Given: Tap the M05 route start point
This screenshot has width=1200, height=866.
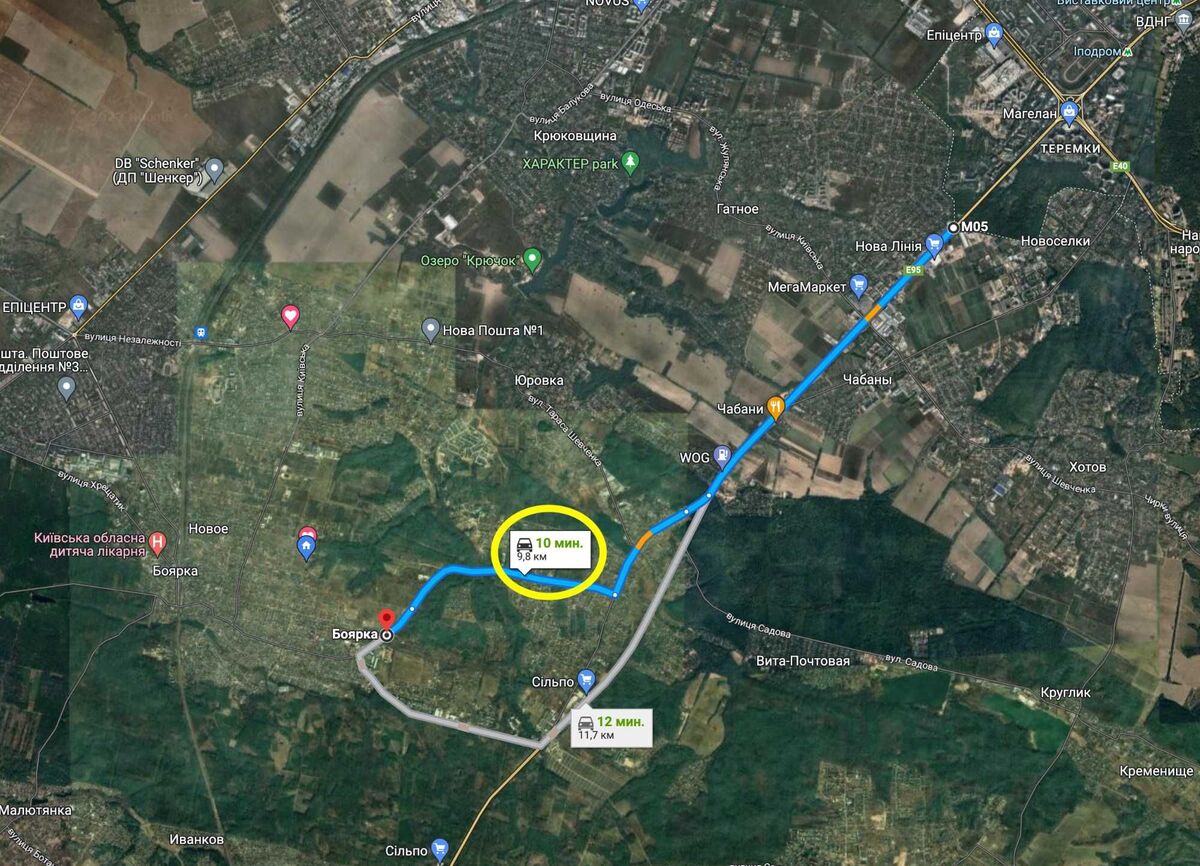Looking at the screenshot, I should pos(952,228).
